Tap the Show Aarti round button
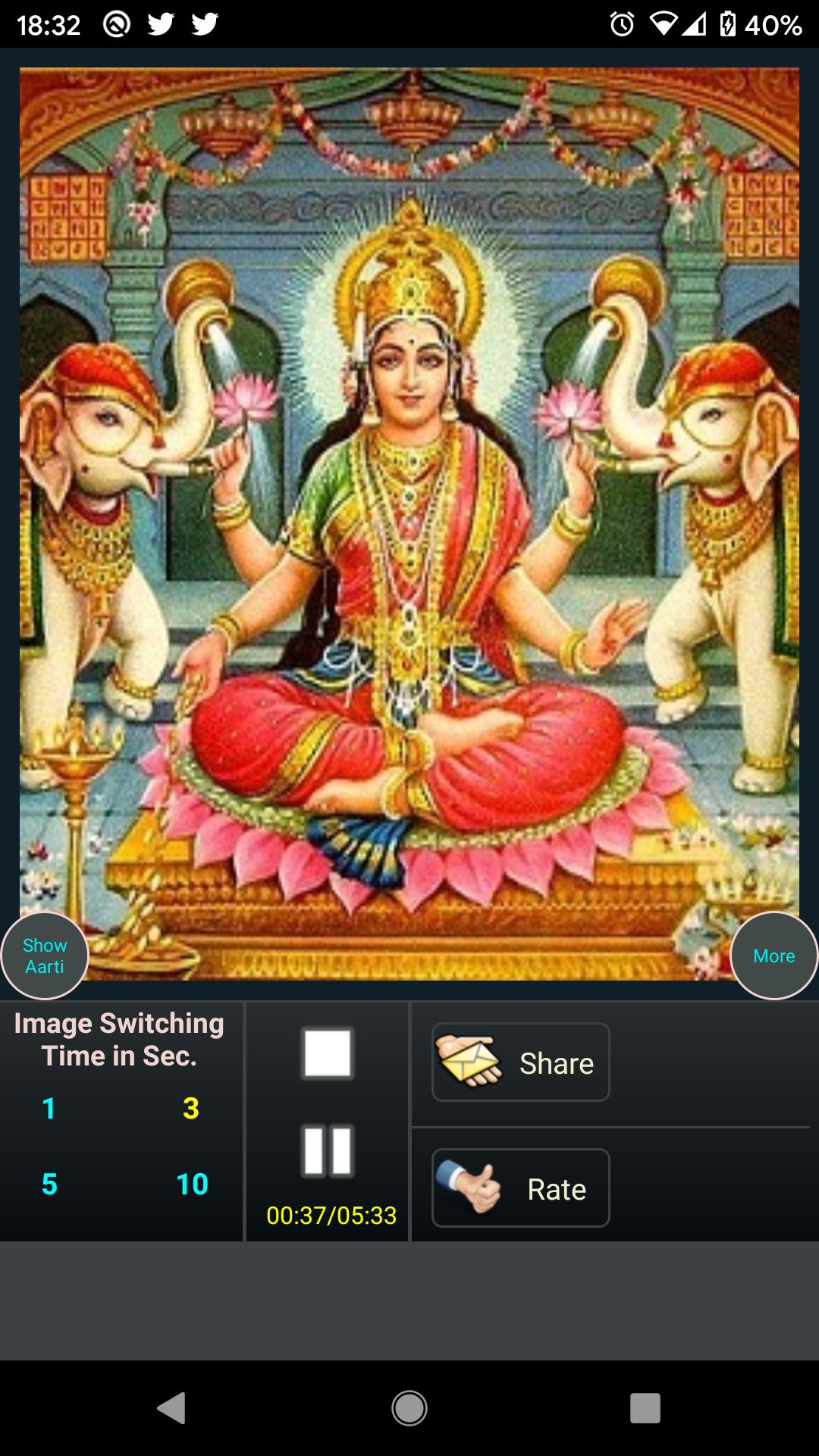Screen dimensions: 819x1456 coord(45,955)
